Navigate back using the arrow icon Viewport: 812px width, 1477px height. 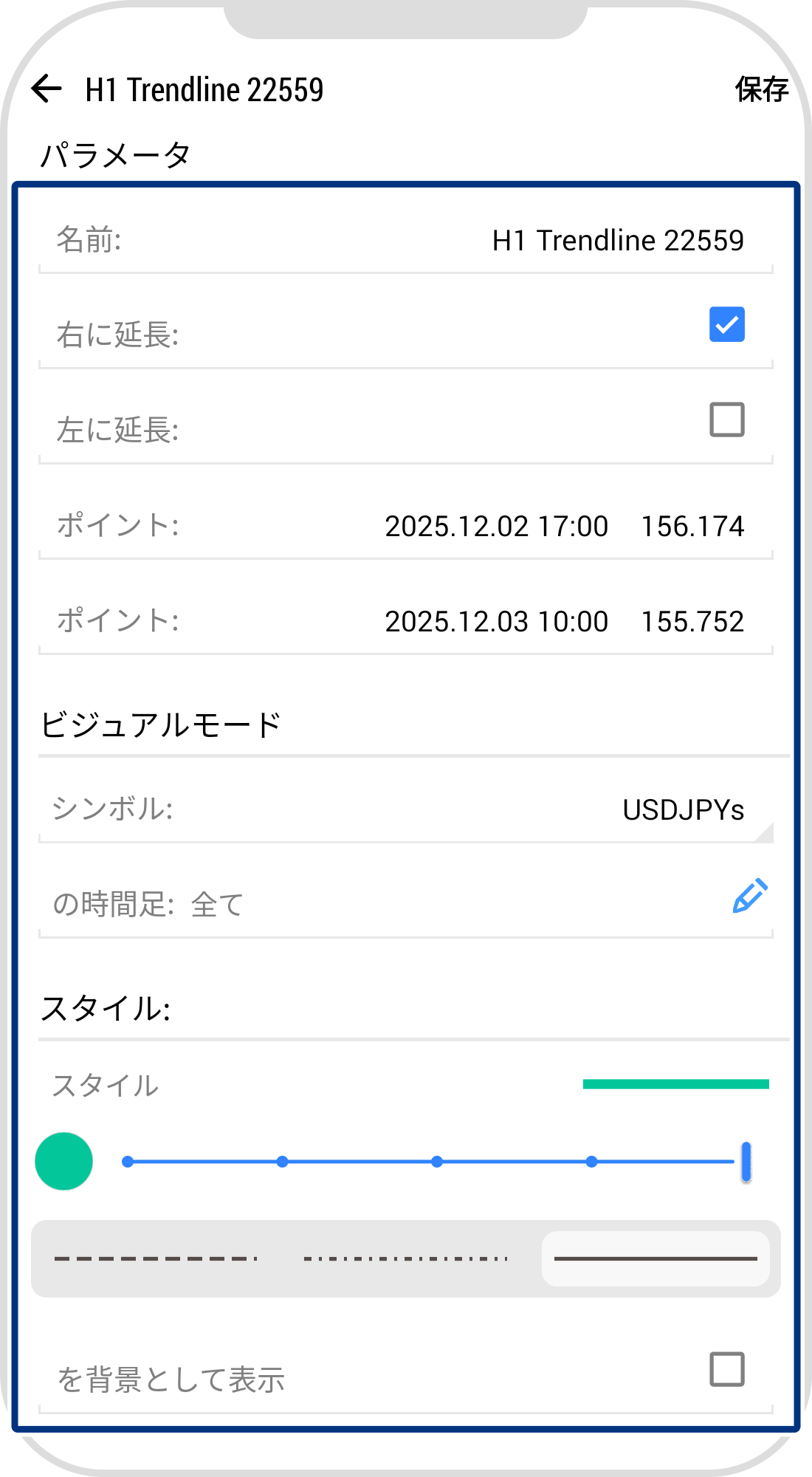click(x=46, y=89)
